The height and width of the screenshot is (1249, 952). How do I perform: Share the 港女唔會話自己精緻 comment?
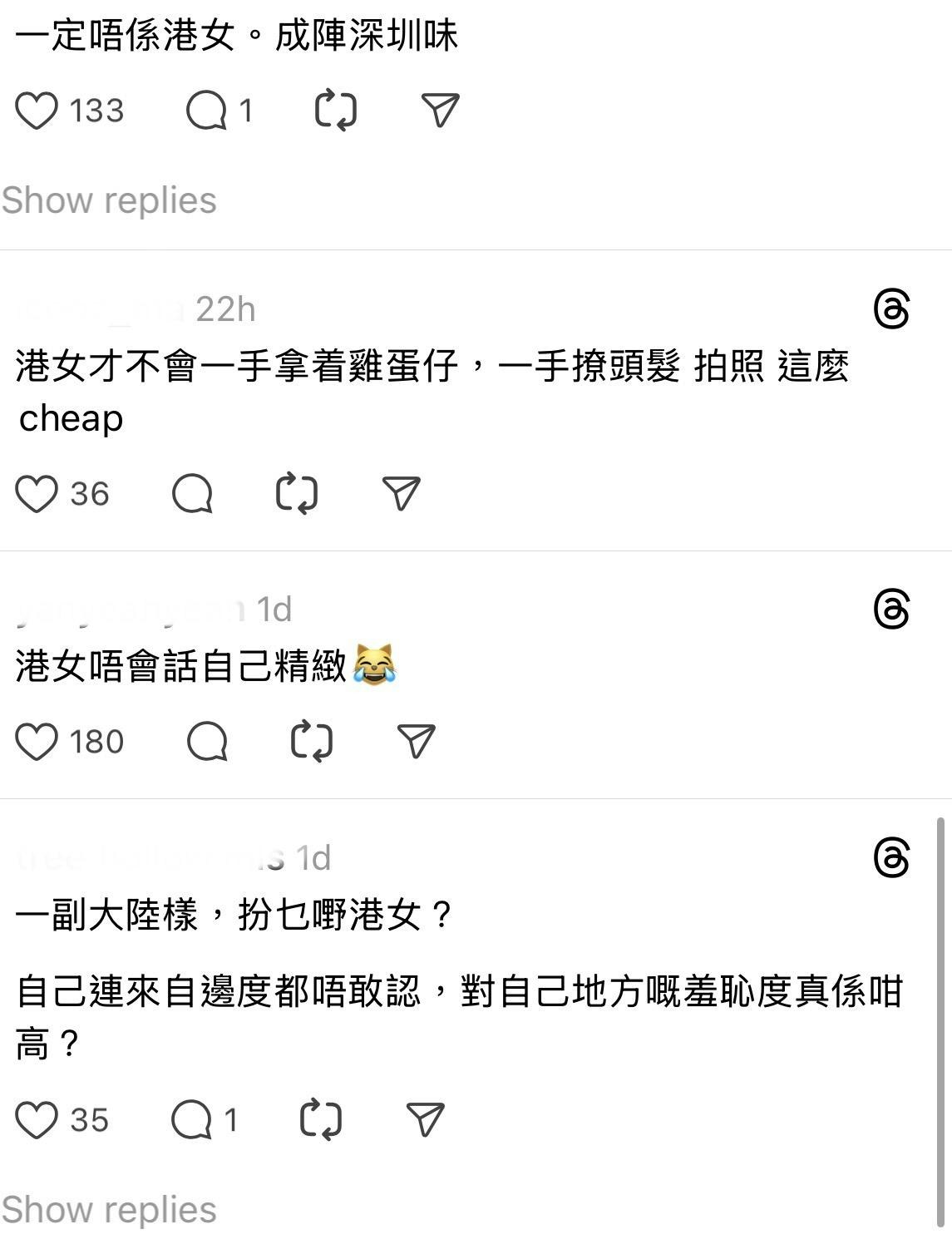tap(416, 742)
